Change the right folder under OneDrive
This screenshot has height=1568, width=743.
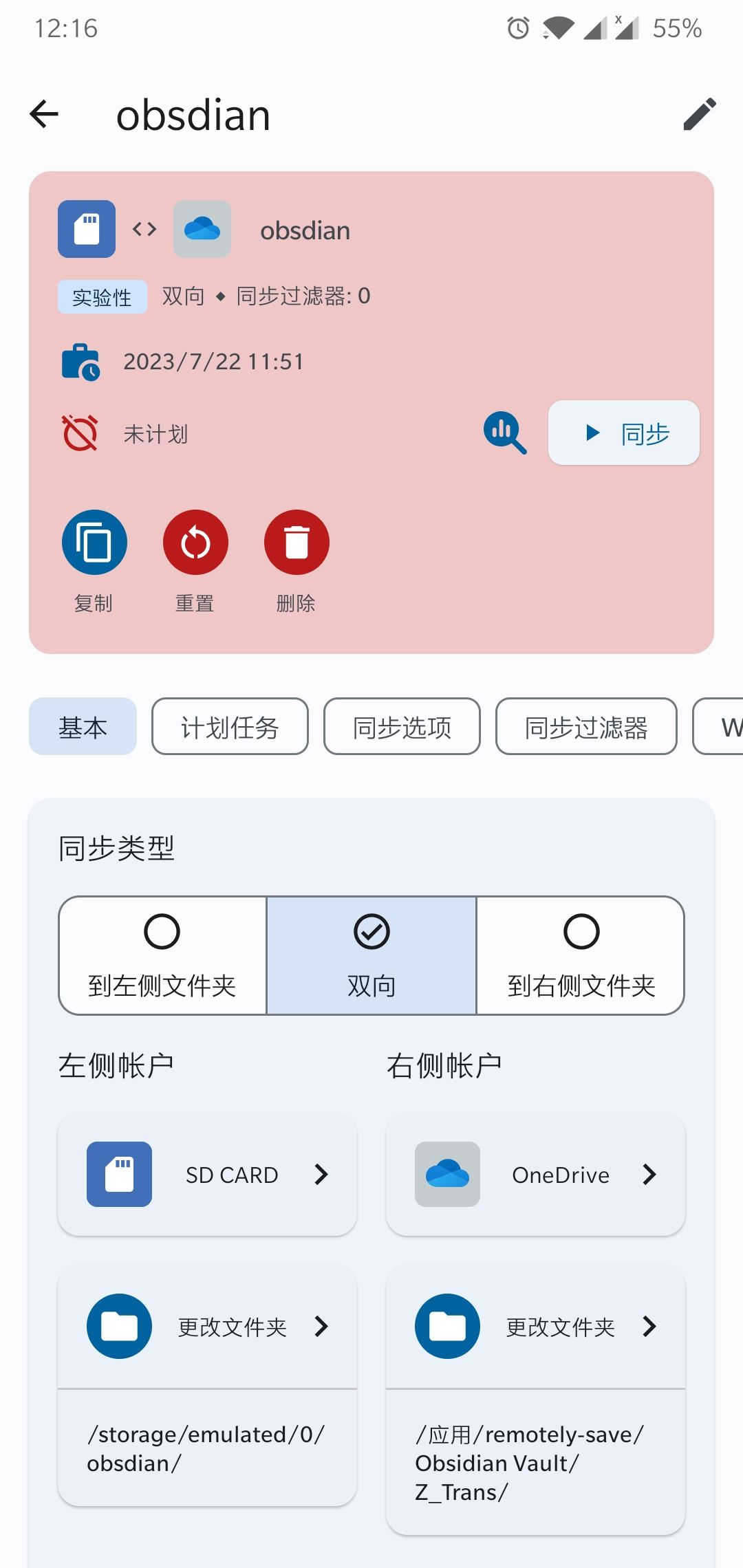point(535,1327)
